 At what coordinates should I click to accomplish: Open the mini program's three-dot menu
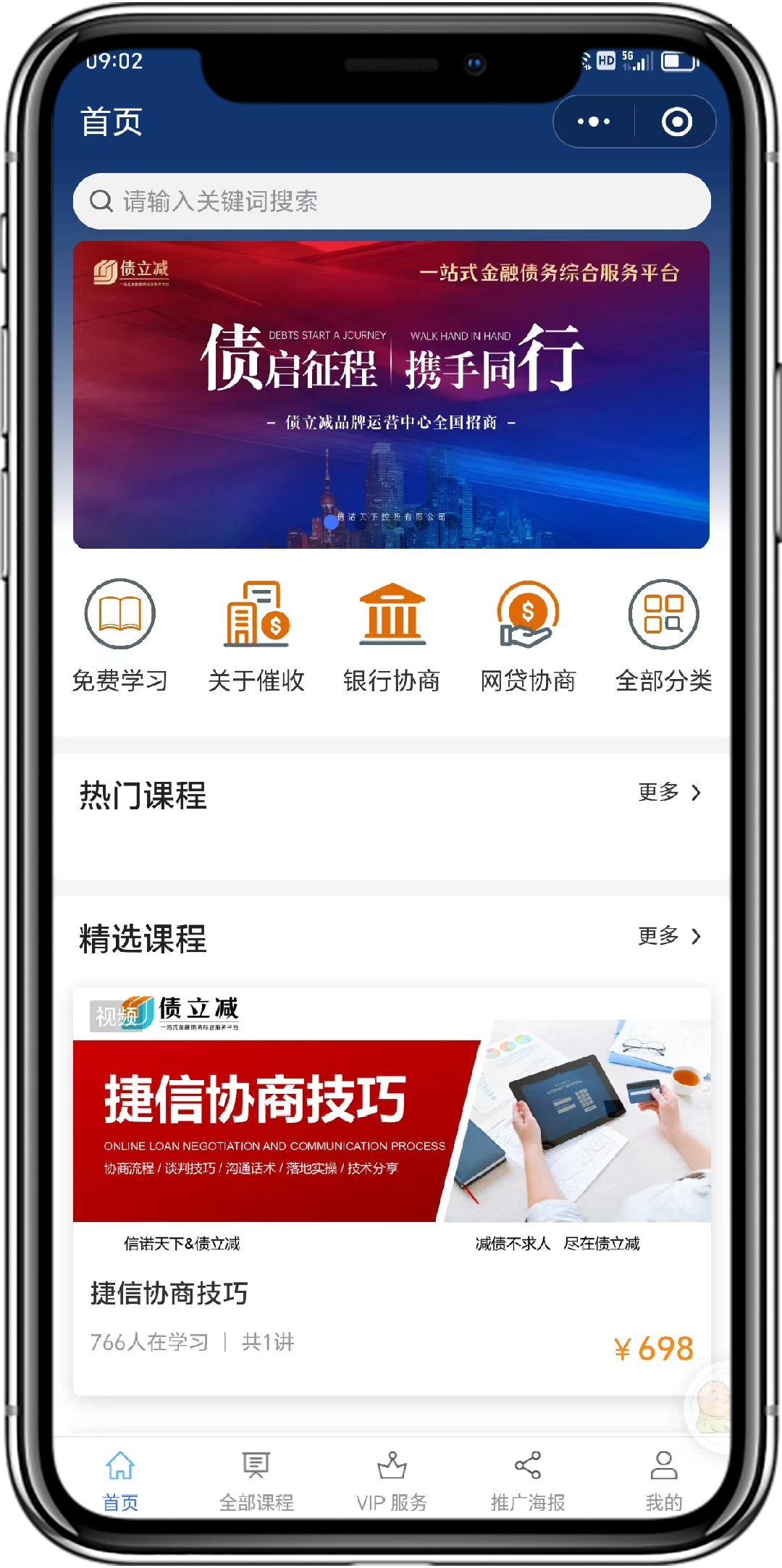594,122
